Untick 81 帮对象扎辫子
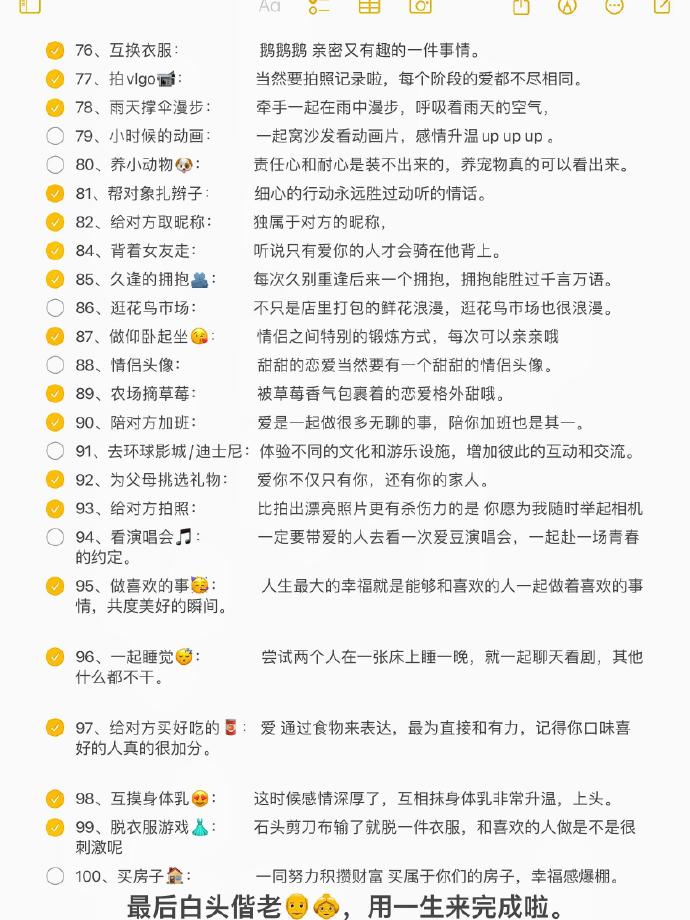Viewport: 690px width, 920px height. coord(55,194)
